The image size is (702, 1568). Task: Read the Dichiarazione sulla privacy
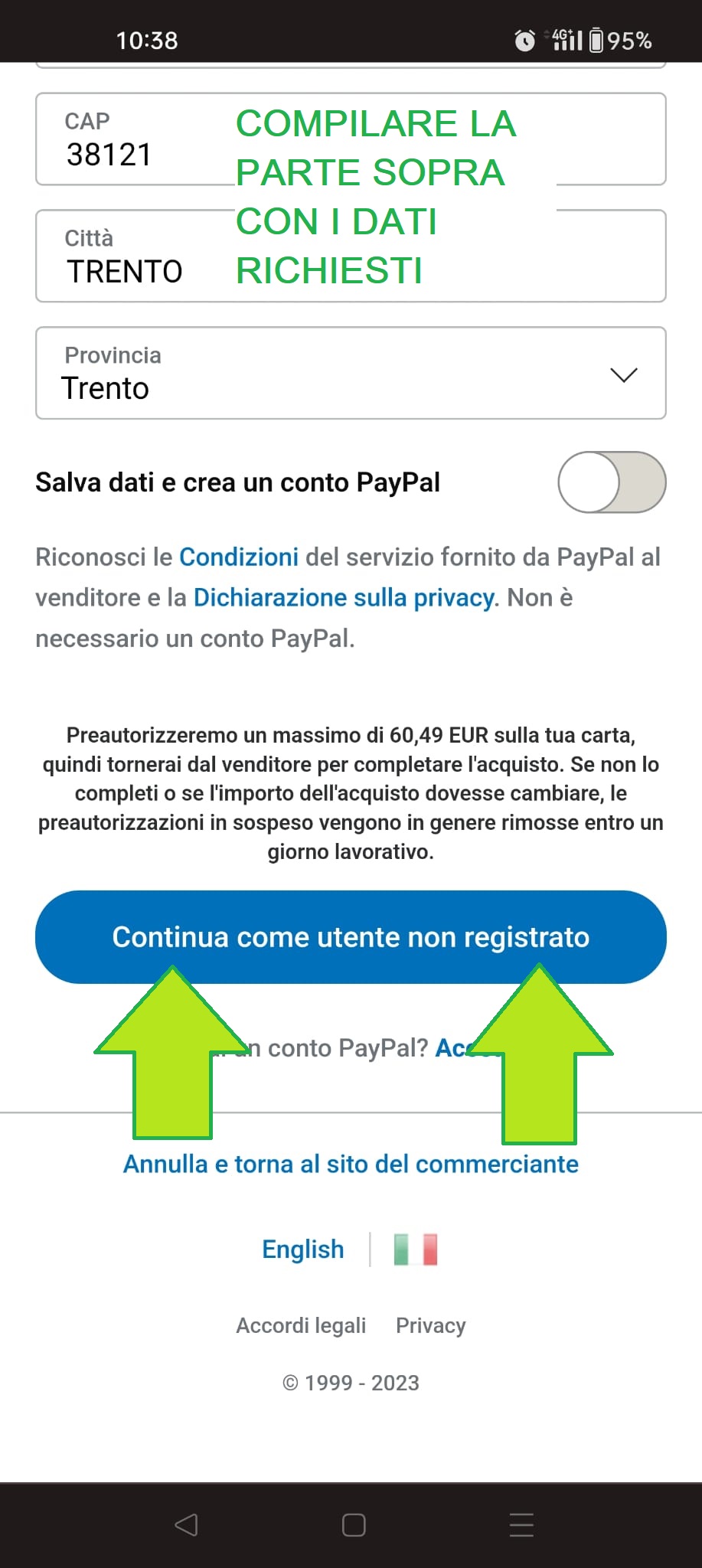pyautogui.click(x=344, y=598)
